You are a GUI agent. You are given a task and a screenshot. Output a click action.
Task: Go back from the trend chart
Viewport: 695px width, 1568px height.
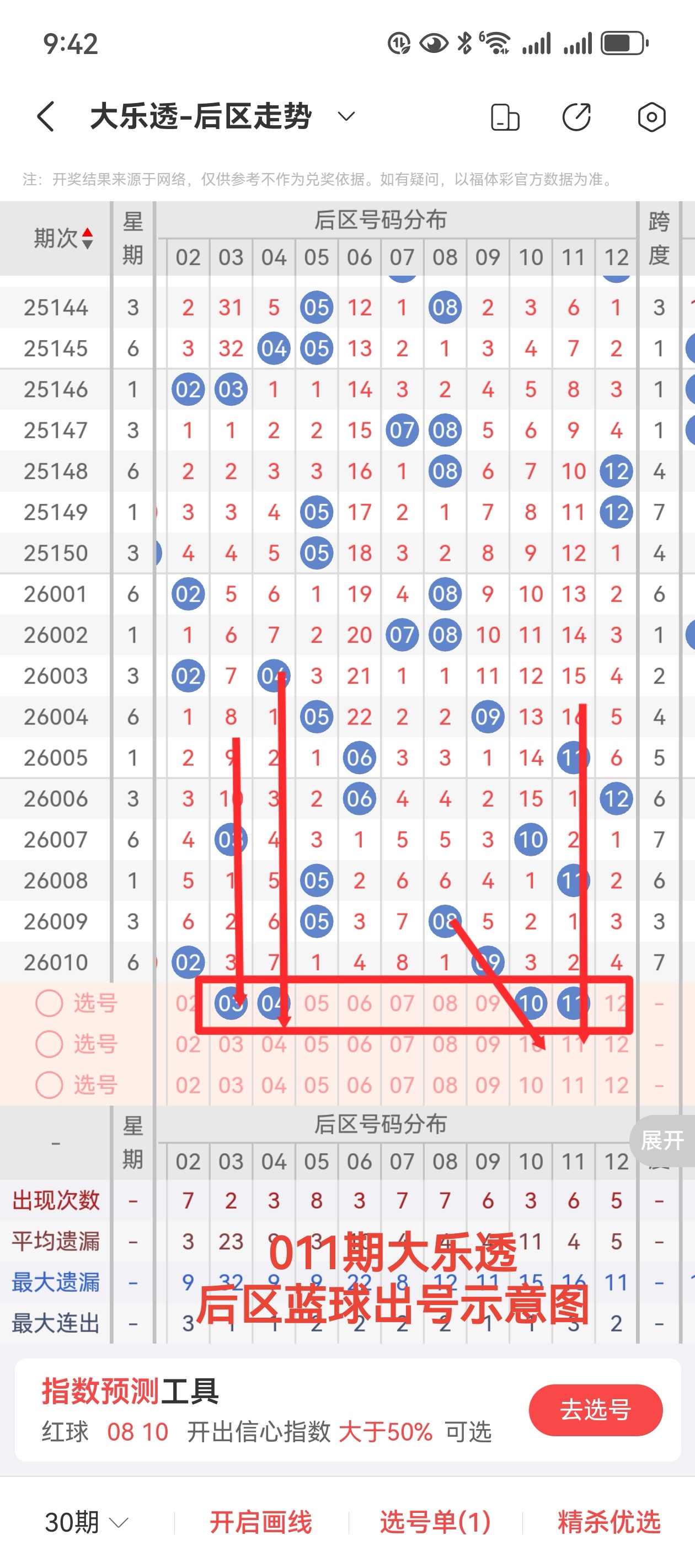pos(46,116)
